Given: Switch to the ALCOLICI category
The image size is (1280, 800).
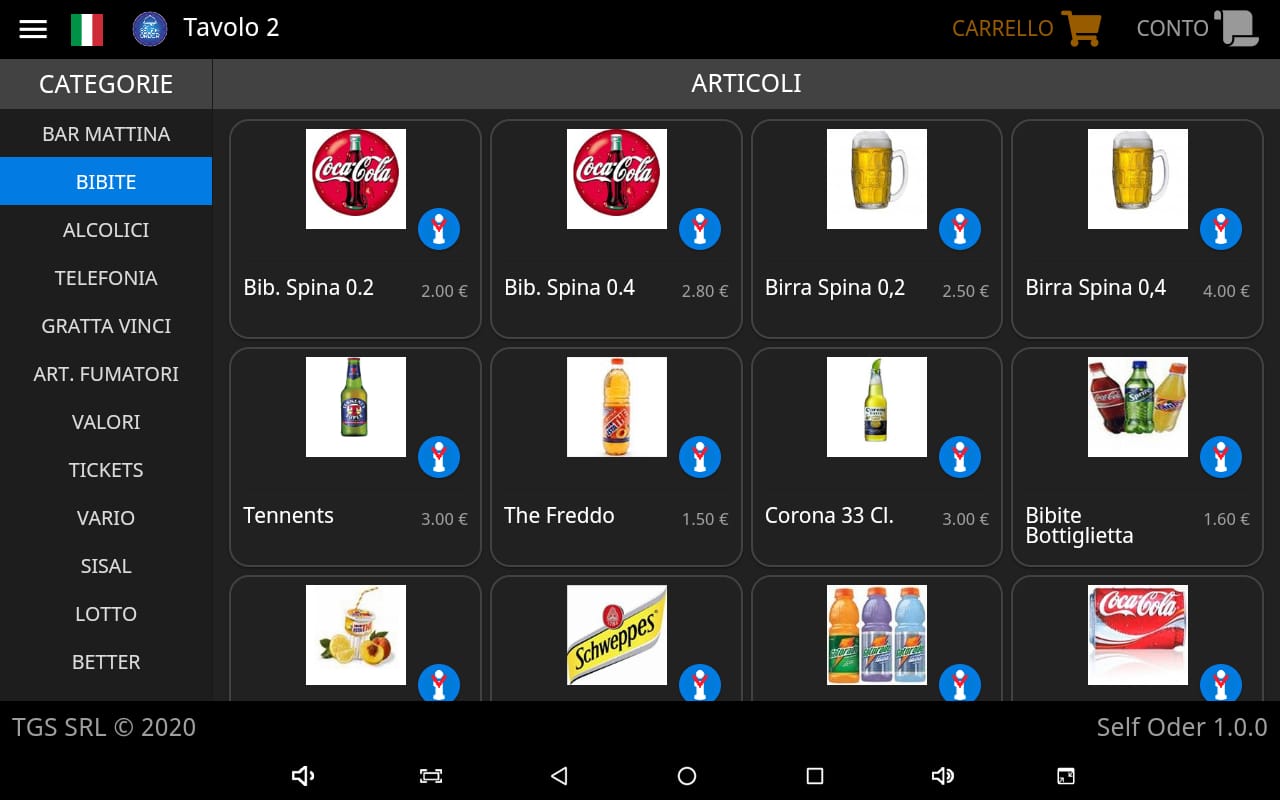Looking at the screenshot, I should point(106,230).
